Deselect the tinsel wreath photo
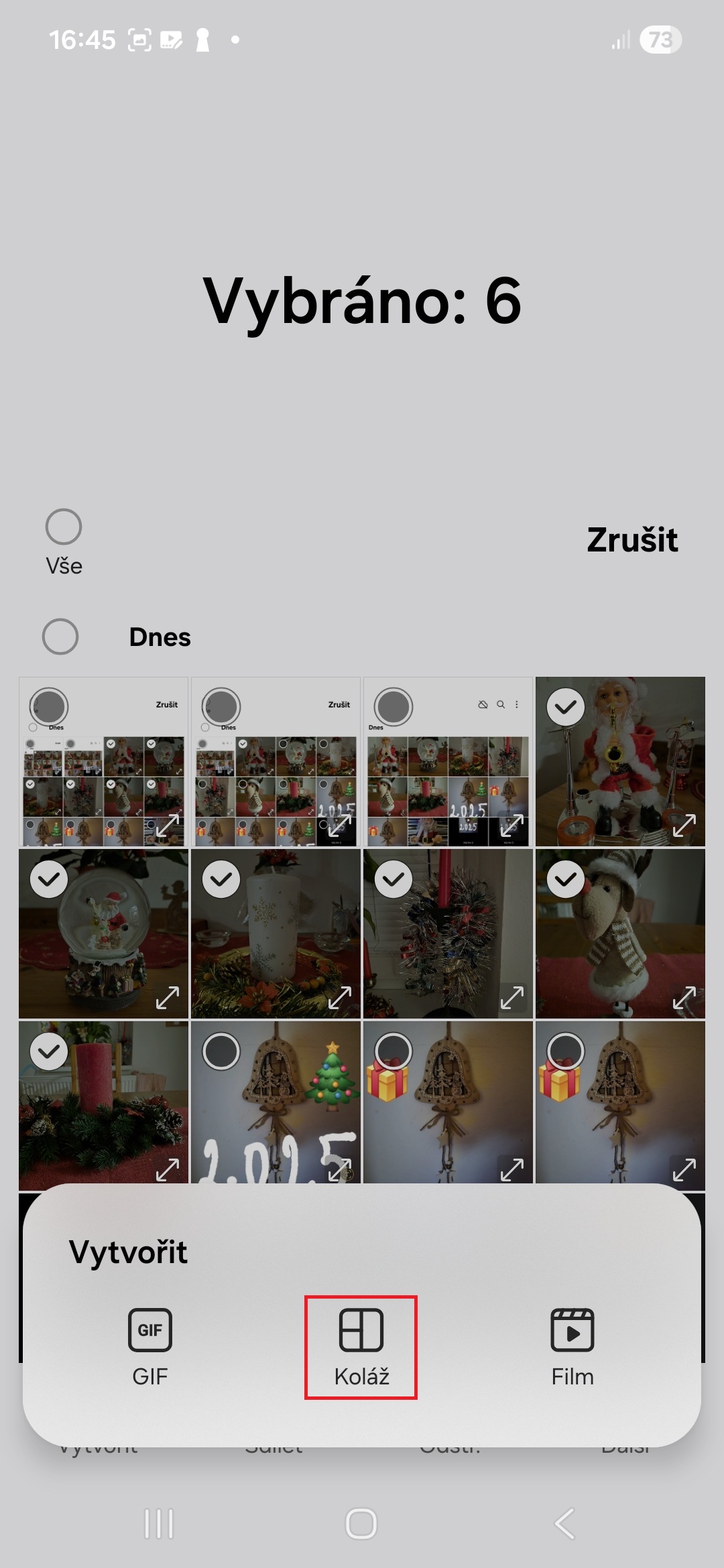 click(394, 879)
